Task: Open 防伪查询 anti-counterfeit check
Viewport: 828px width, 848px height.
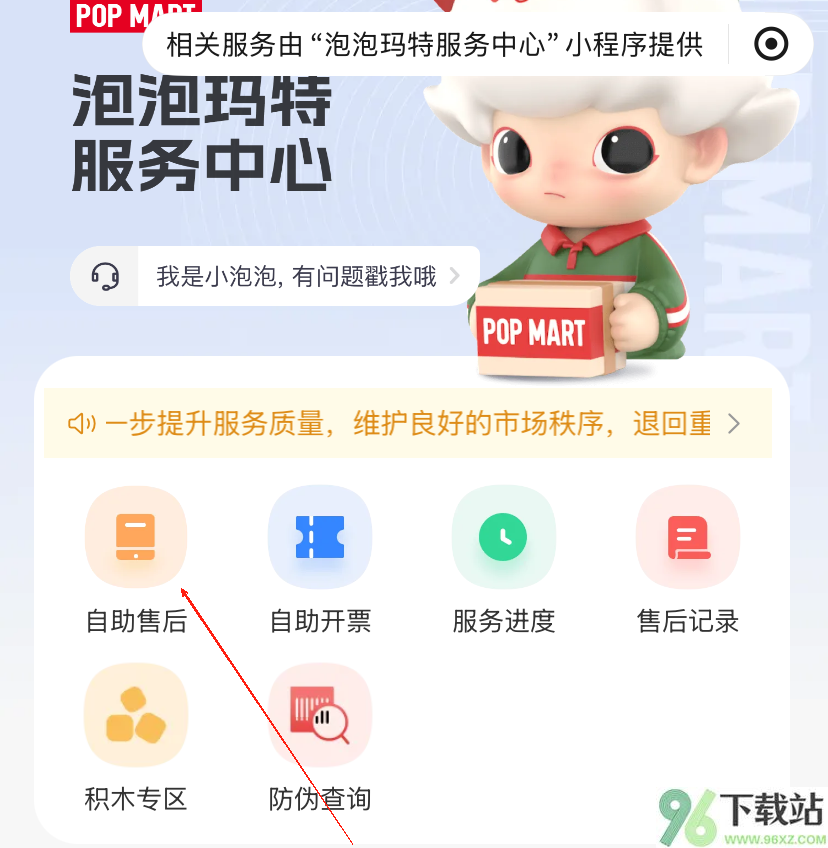Action: [320, 715]
